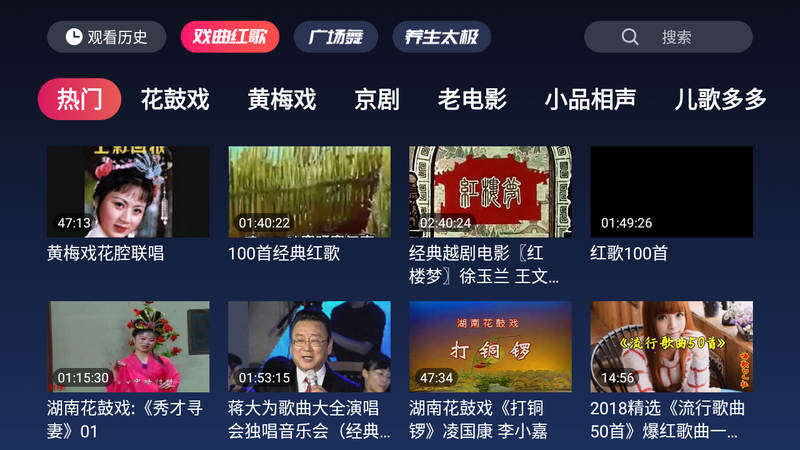This screenshot has height=450, width=800.
Task: Play the 红歌100首 video
Action: point(671,192)
